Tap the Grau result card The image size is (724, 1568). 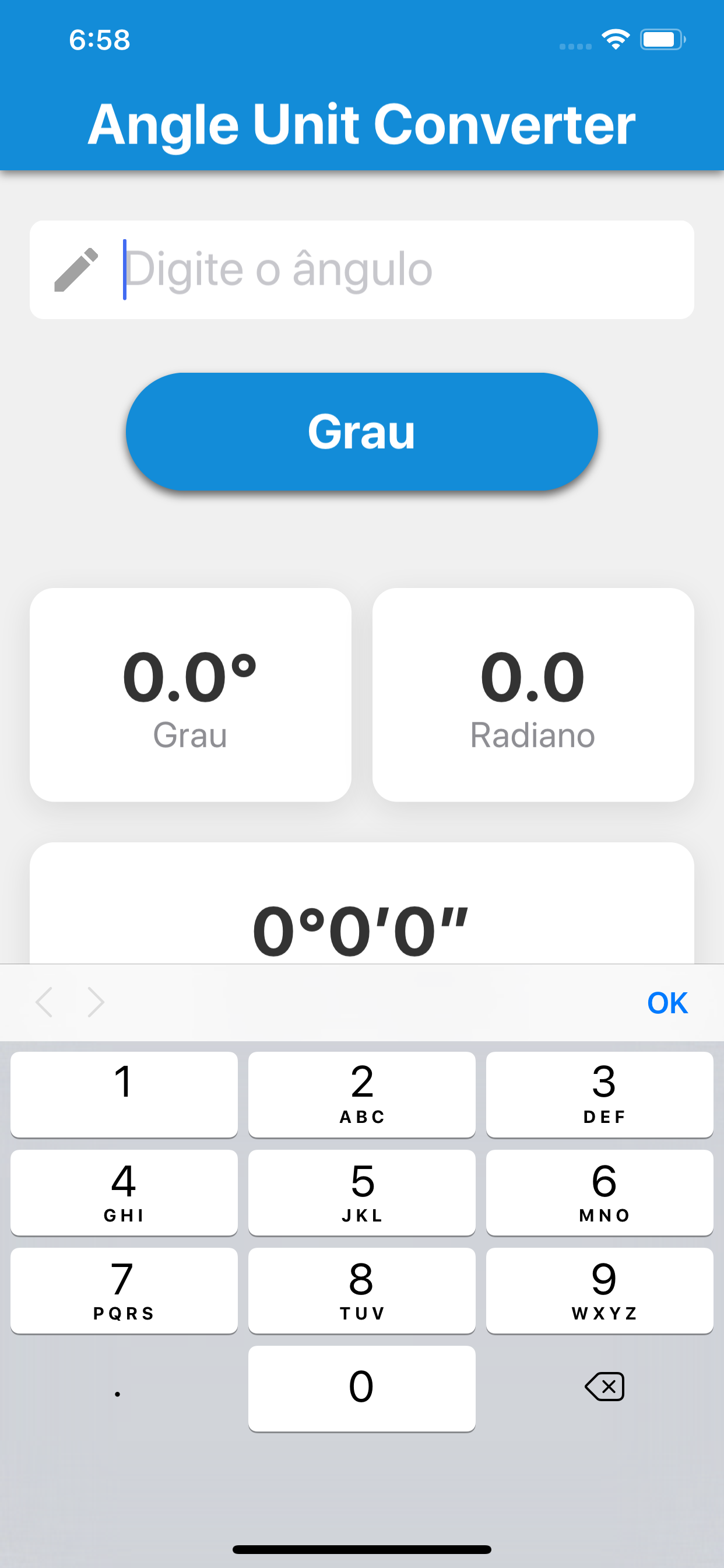191,695
